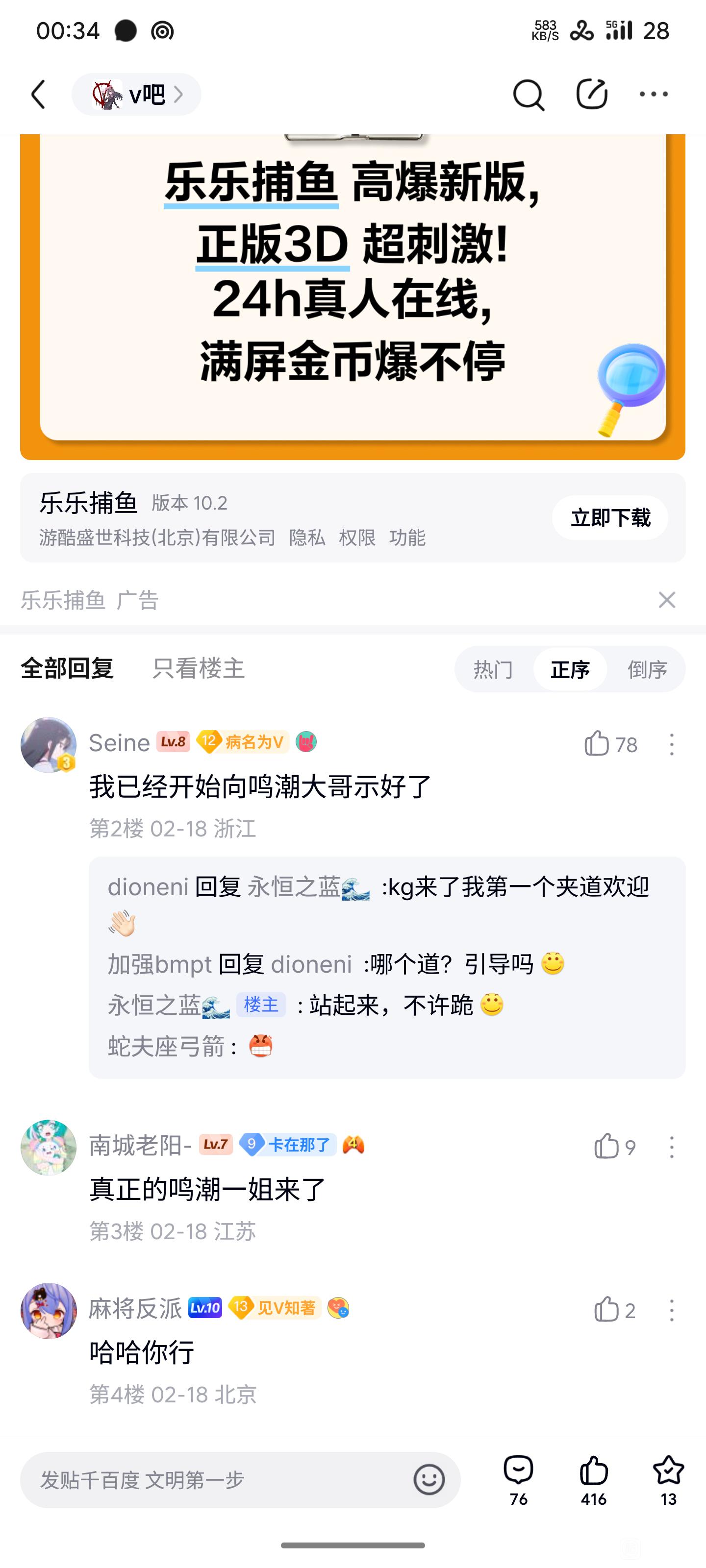Open comments via the bottom icon showing 76
Viewport: 706px width, 1568px height.
(x=518, y=1479)
